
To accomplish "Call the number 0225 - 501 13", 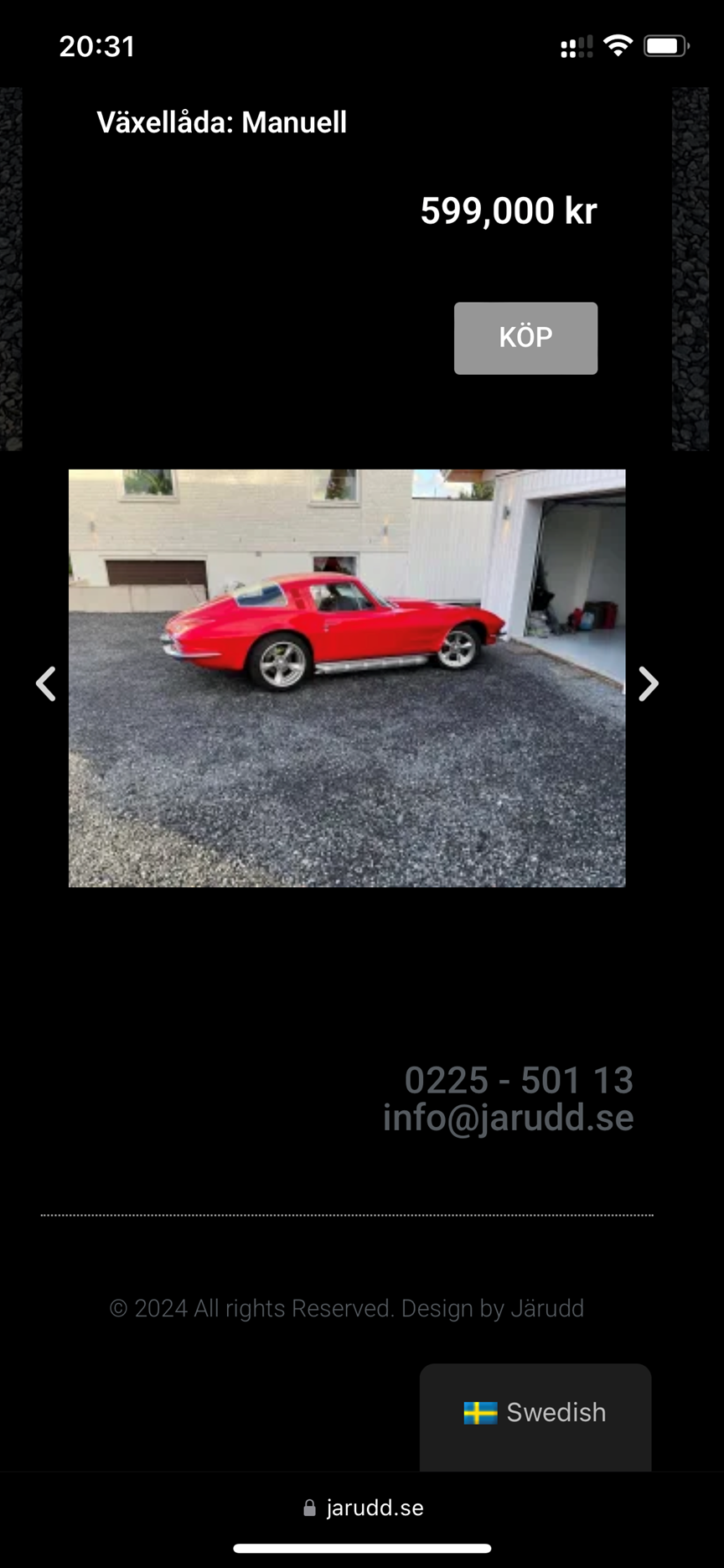I will pyautogui.click(x=518, y=1080).
